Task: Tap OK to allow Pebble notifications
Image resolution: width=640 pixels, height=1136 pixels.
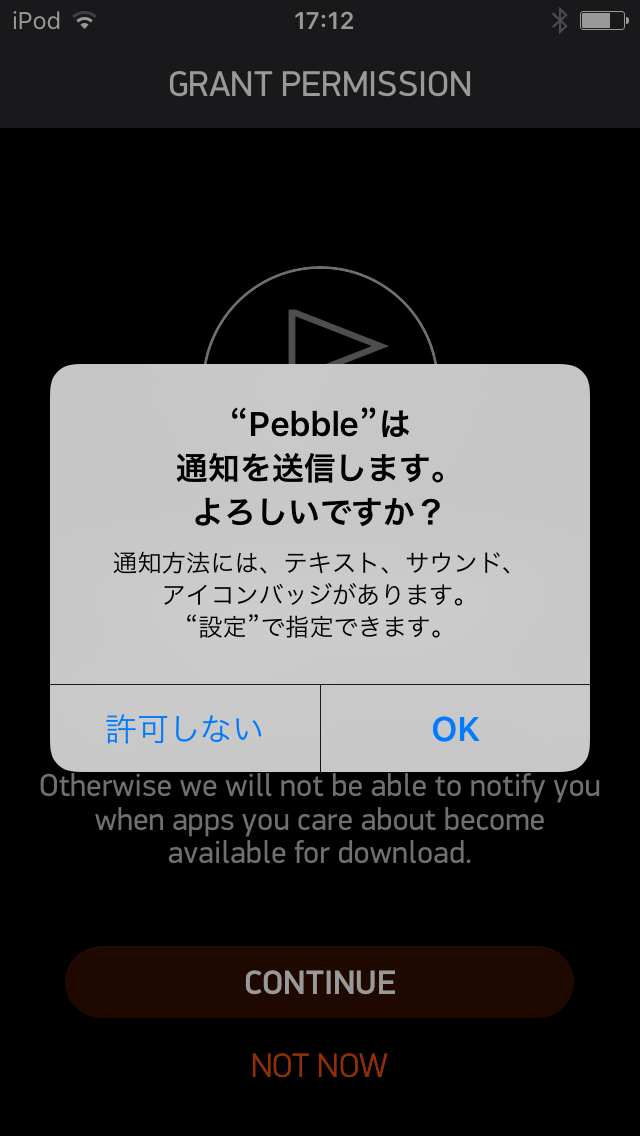Action: tap(455, 728)
